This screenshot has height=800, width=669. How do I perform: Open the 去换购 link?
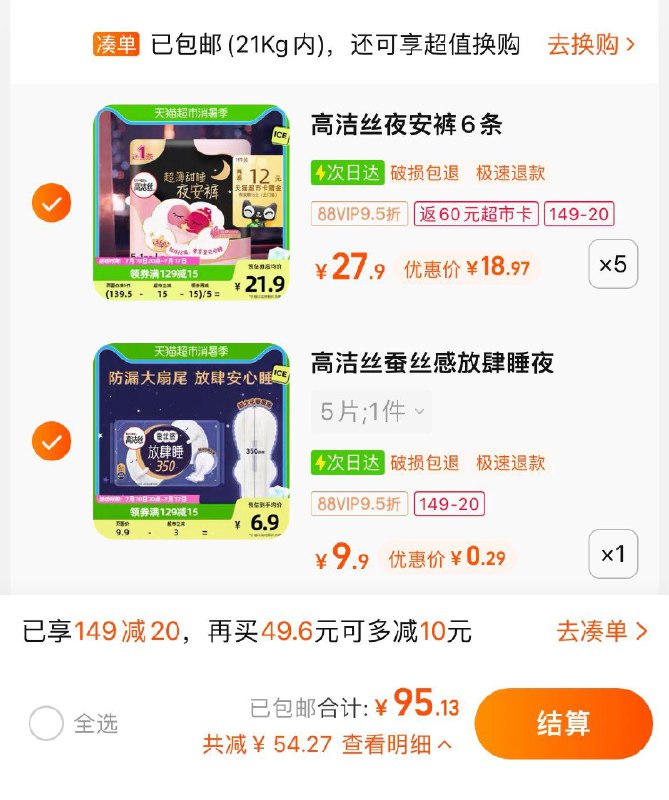click(x=590, y=45)
